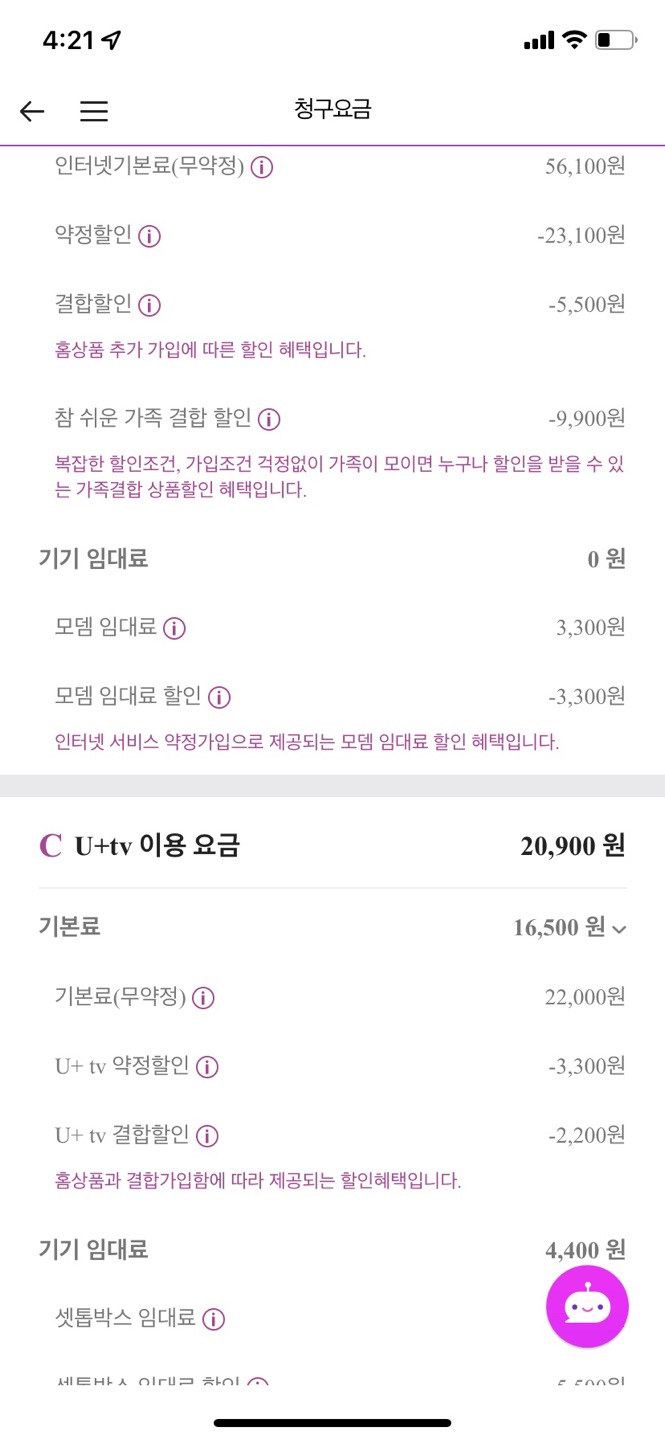Viewport: 665px width, 1440px height.
Task: Open info for 기본료(무약정)
Action: 203,998
